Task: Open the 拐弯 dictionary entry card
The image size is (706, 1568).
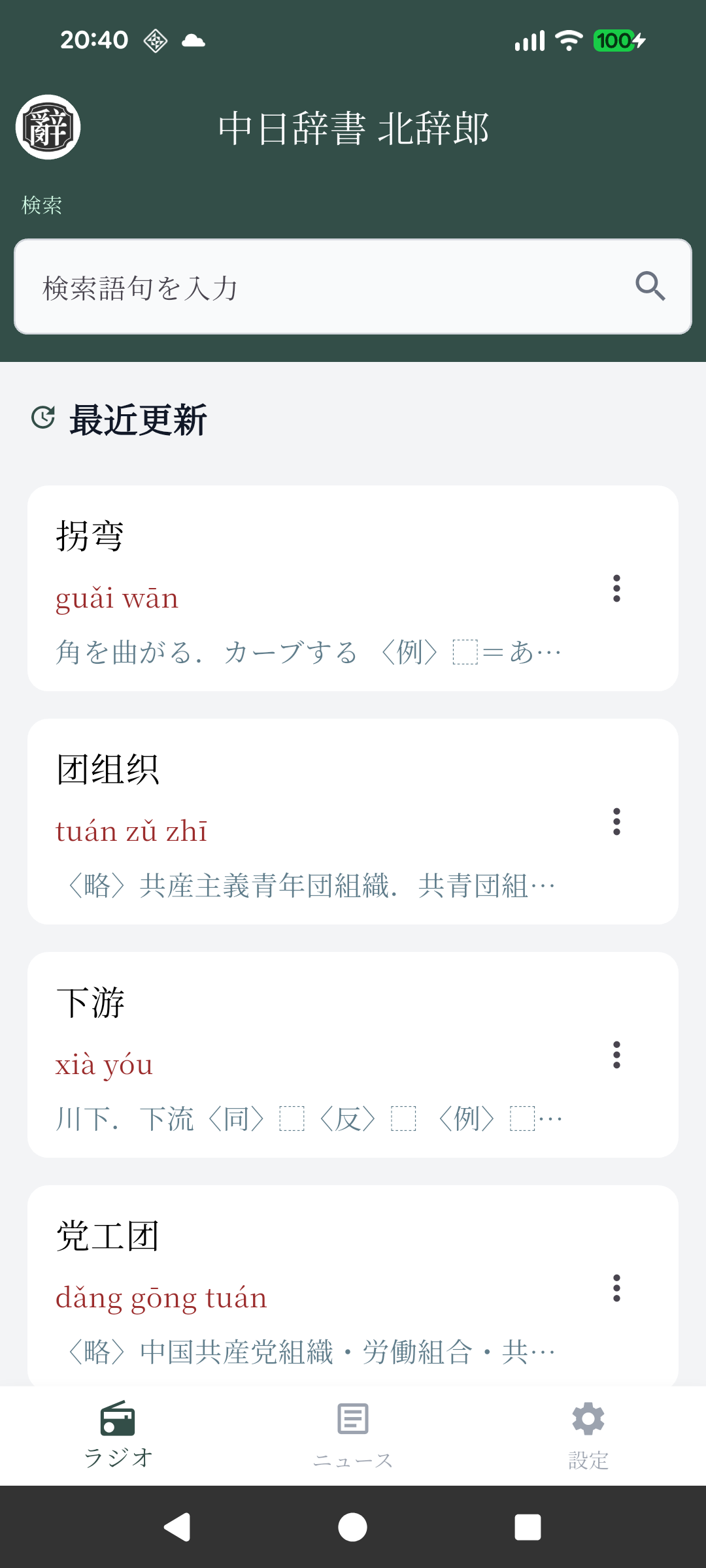Action: 314,588
